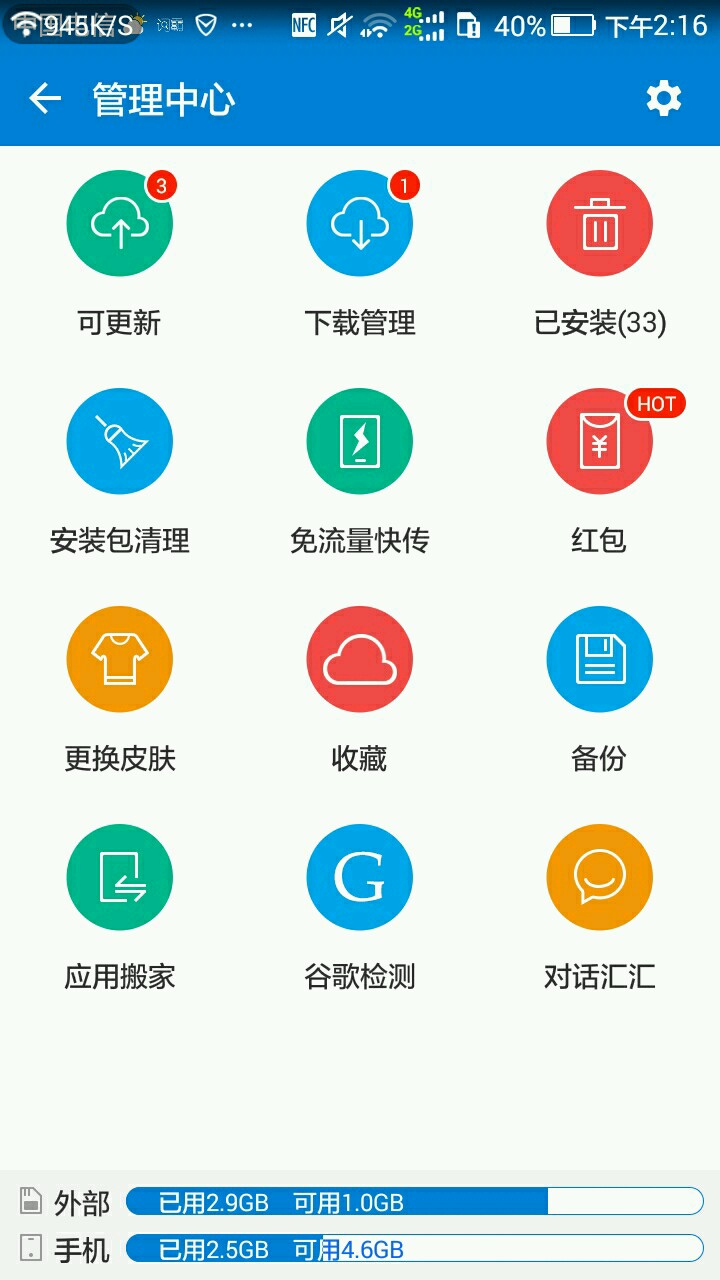The width and height of the screenshot is (720, 1280).
Task: Launch 应用搬家 app mover
Action: pos(120,878)
